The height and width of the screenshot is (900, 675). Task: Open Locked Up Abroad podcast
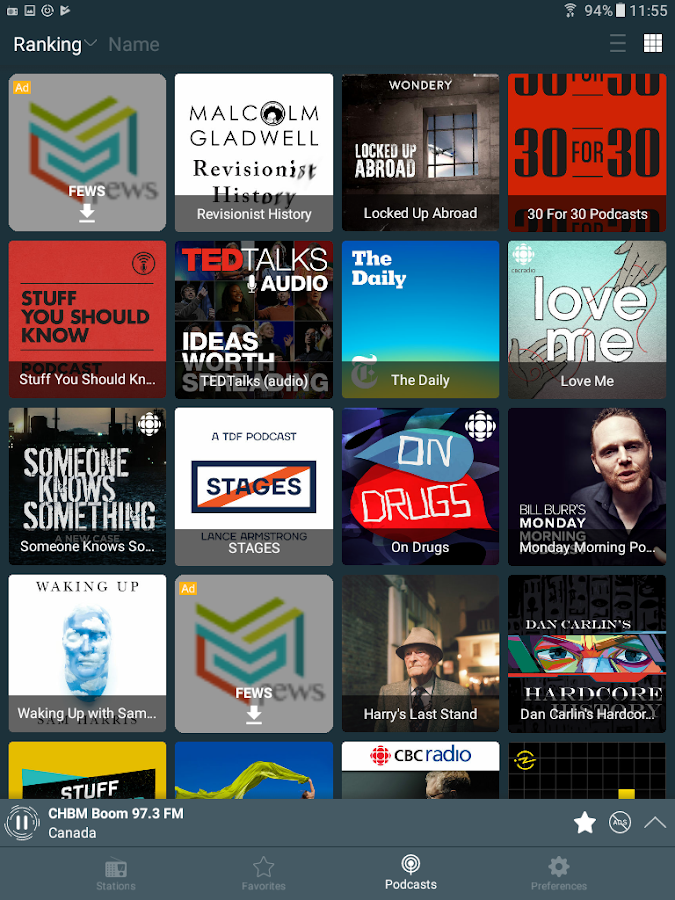click(420, 152)
